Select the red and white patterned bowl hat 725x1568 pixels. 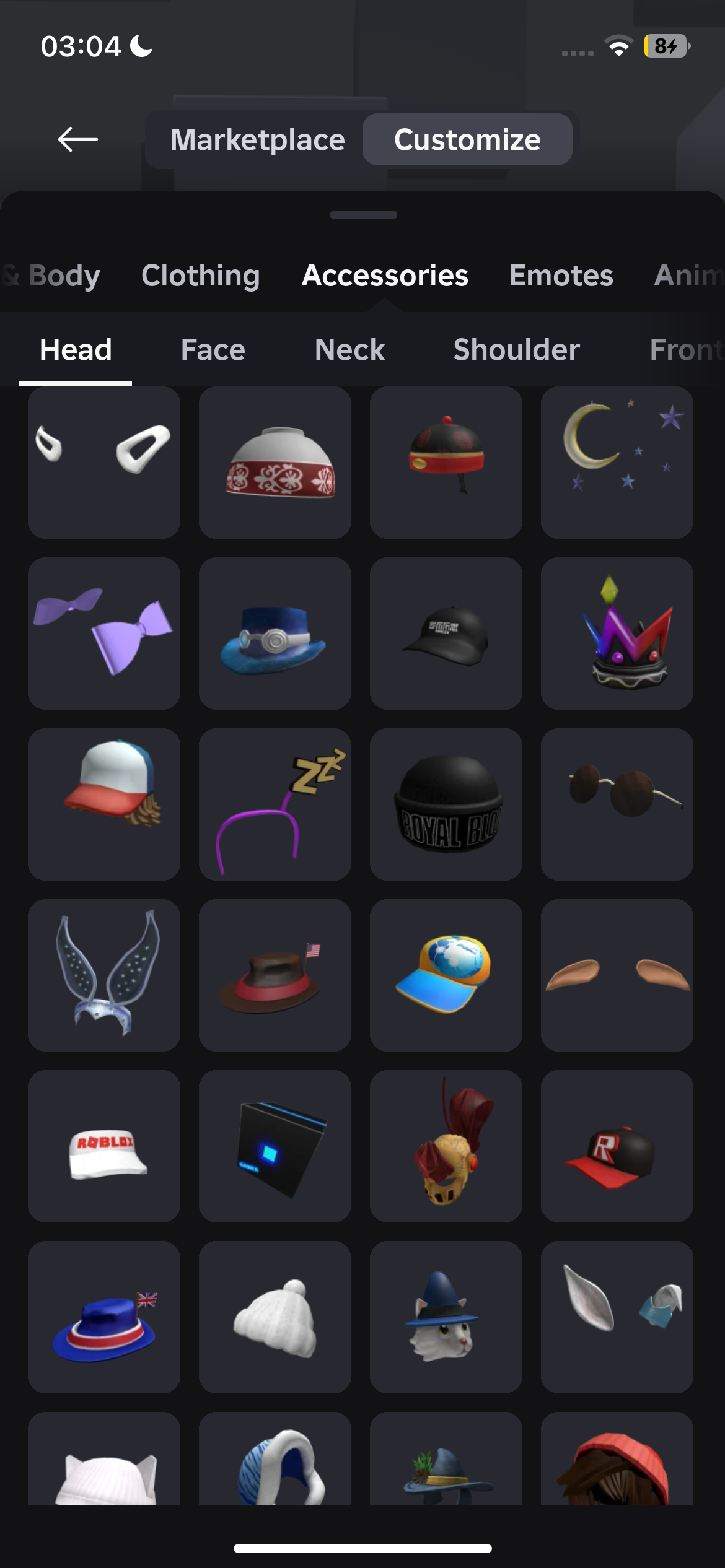click(x=275, y=463)
